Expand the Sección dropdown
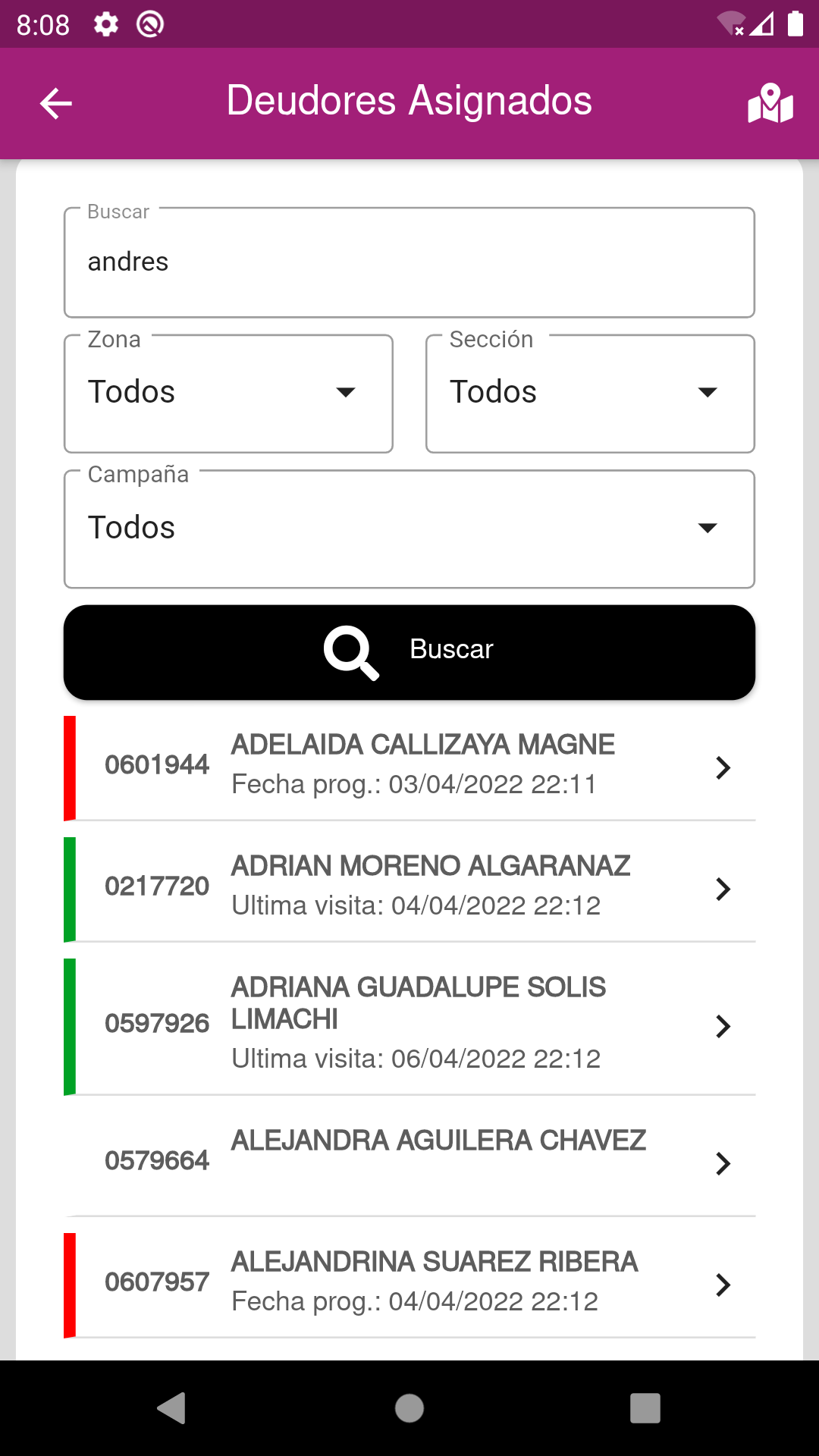Image resolution: width=819 pixels, height=1456 pixels. (590, 394)
